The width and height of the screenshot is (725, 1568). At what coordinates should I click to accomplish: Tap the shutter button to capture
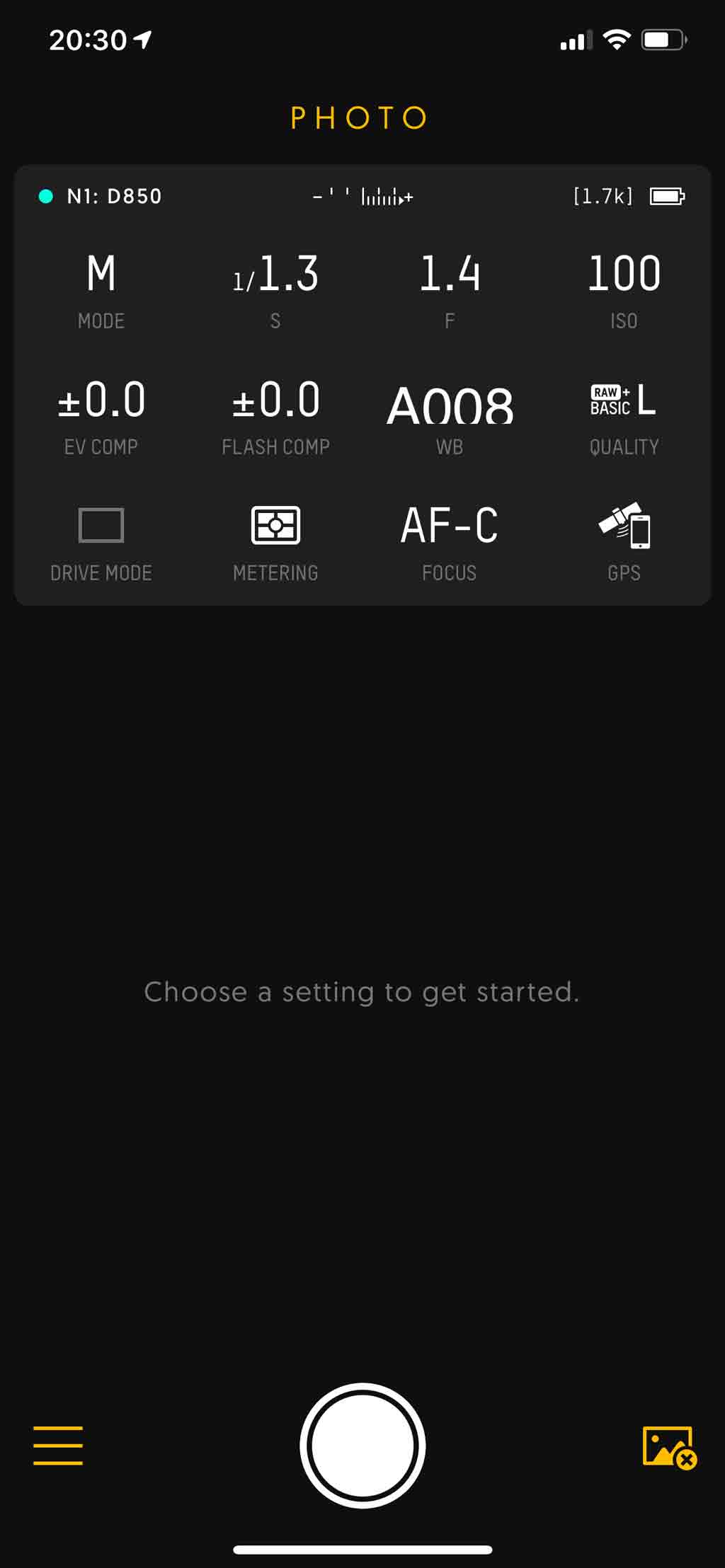(x=362, y=1446)
